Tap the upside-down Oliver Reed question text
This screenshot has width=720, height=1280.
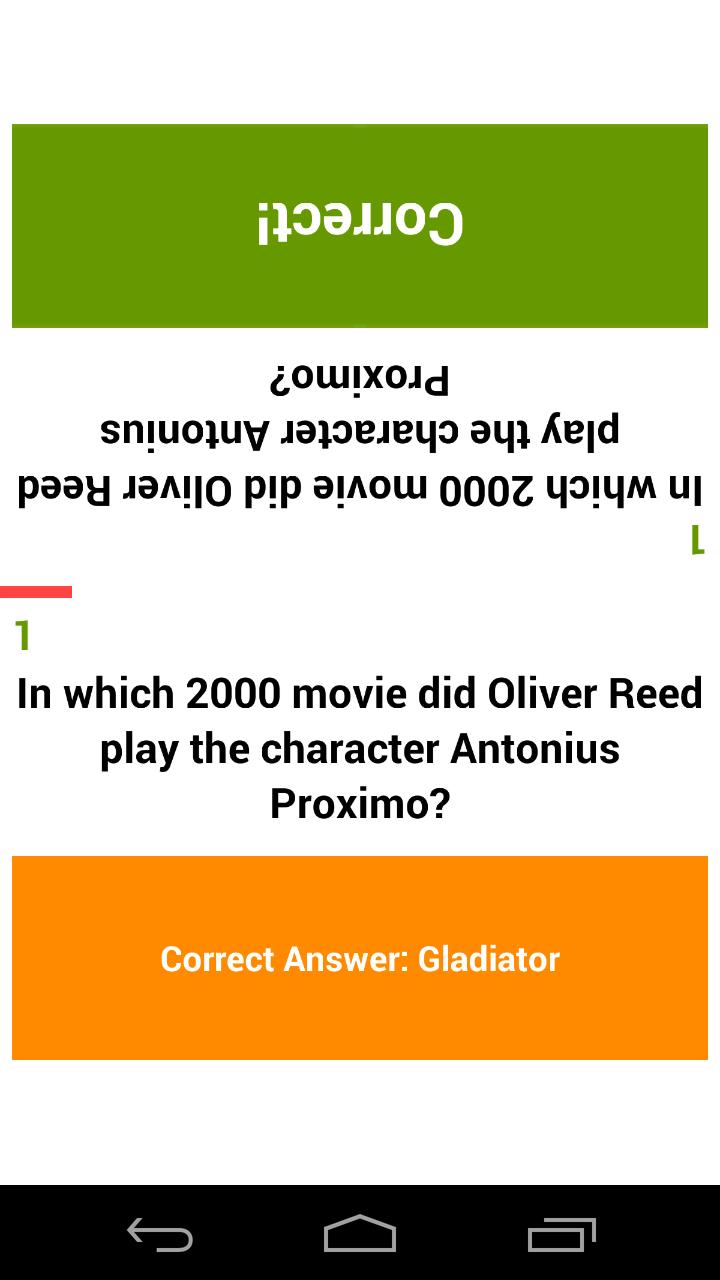point(359,430)
